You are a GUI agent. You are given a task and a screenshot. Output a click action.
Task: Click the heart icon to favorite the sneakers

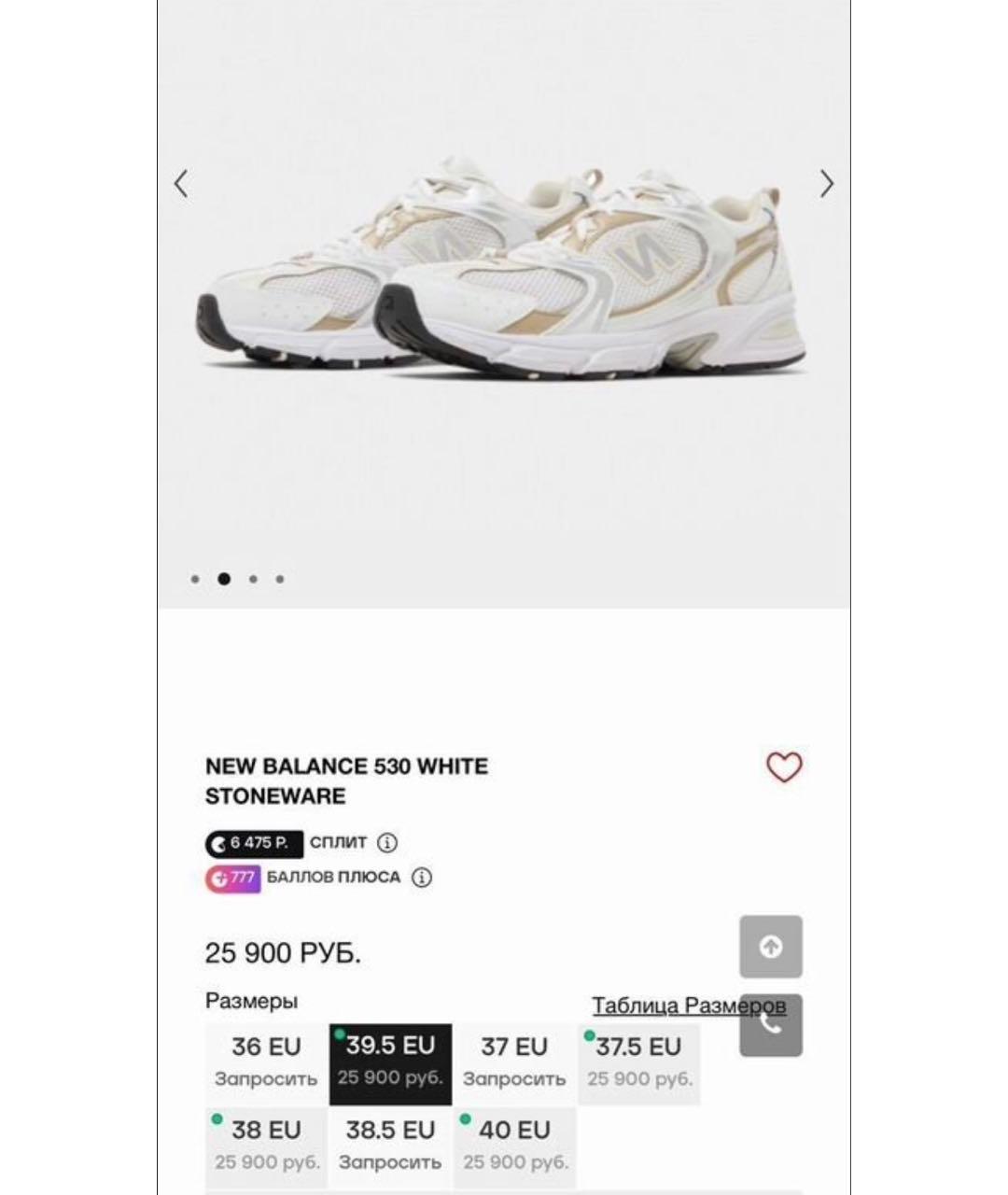point(784,766)
